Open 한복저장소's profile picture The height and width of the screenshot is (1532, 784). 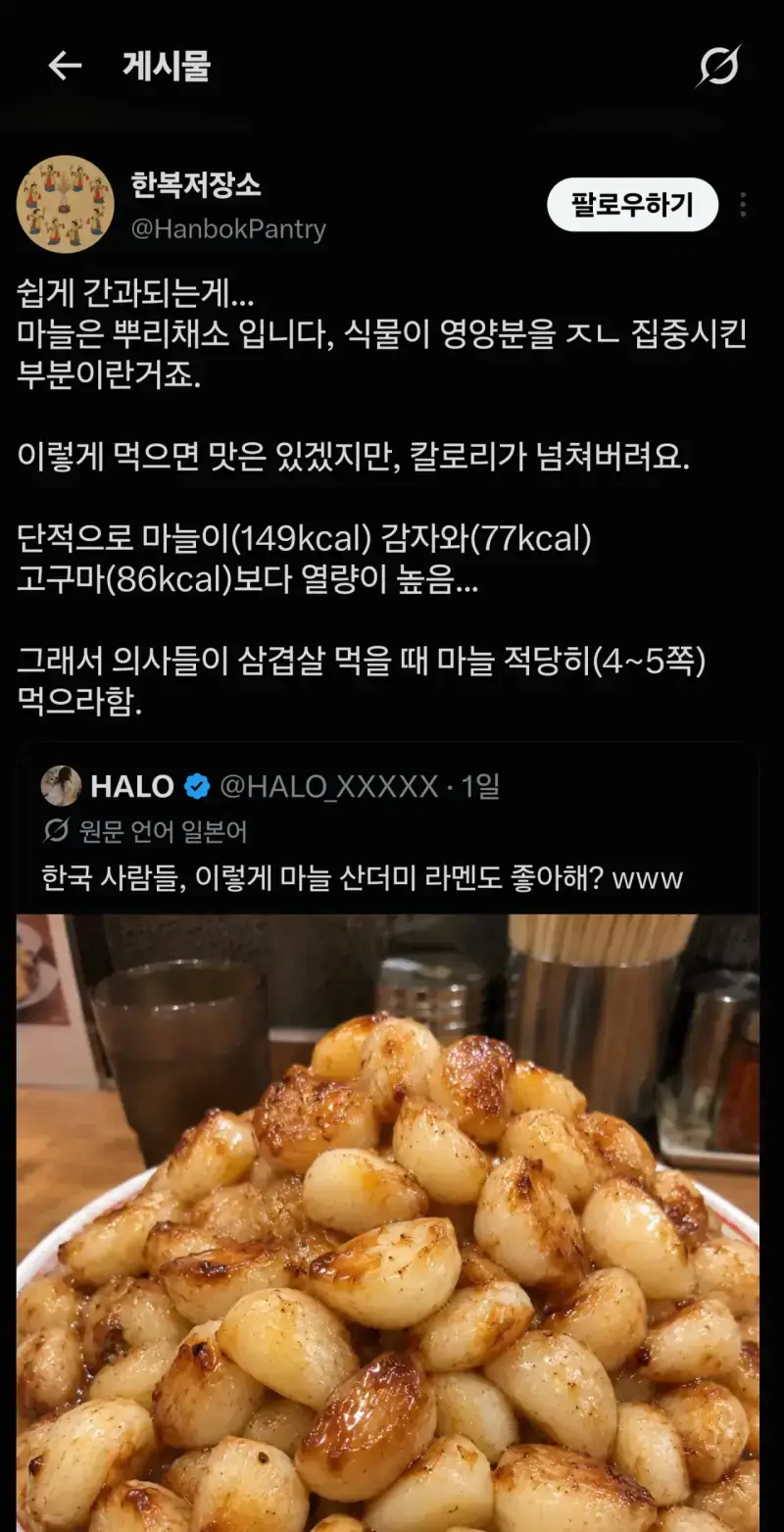coord(66,204)
